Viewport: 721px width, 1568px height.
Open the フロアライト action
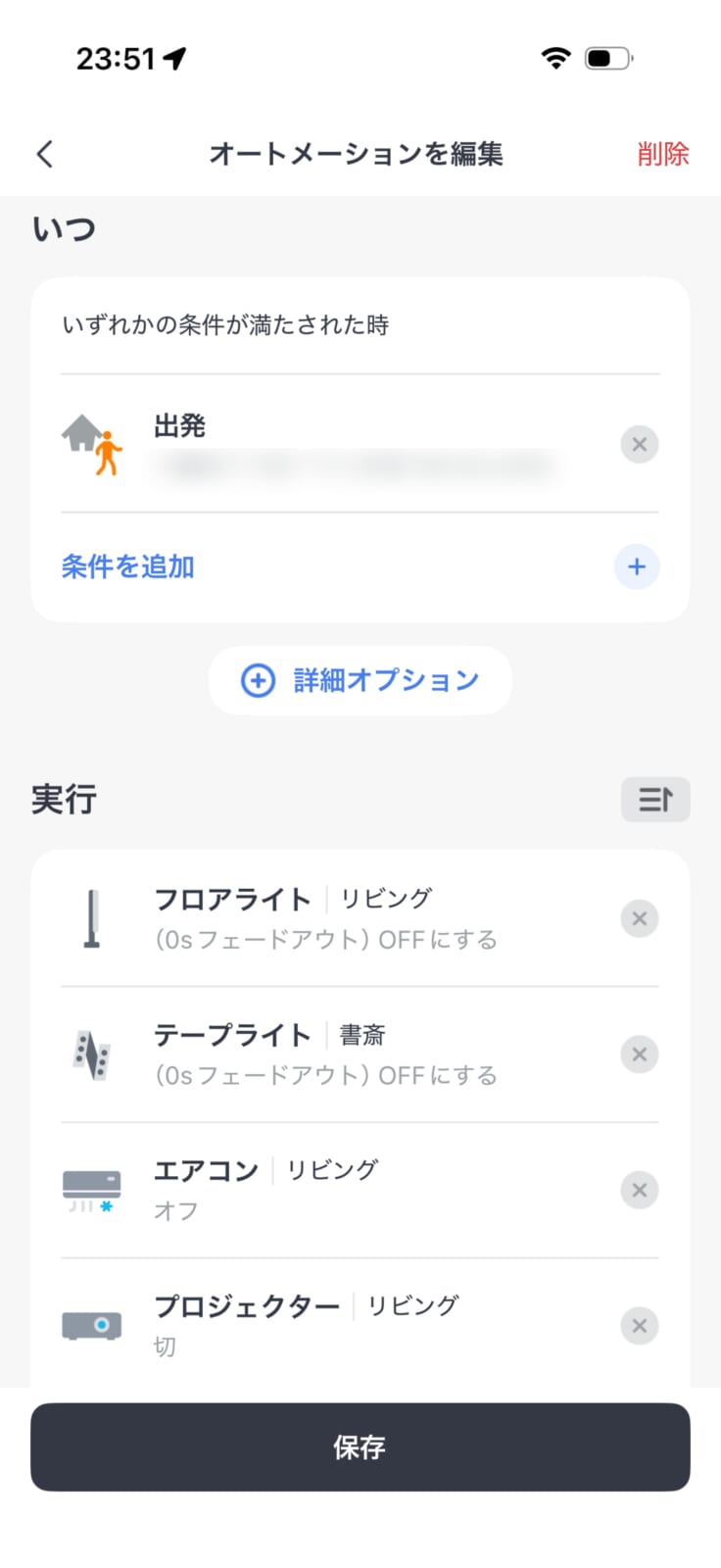tap(323, 918)
